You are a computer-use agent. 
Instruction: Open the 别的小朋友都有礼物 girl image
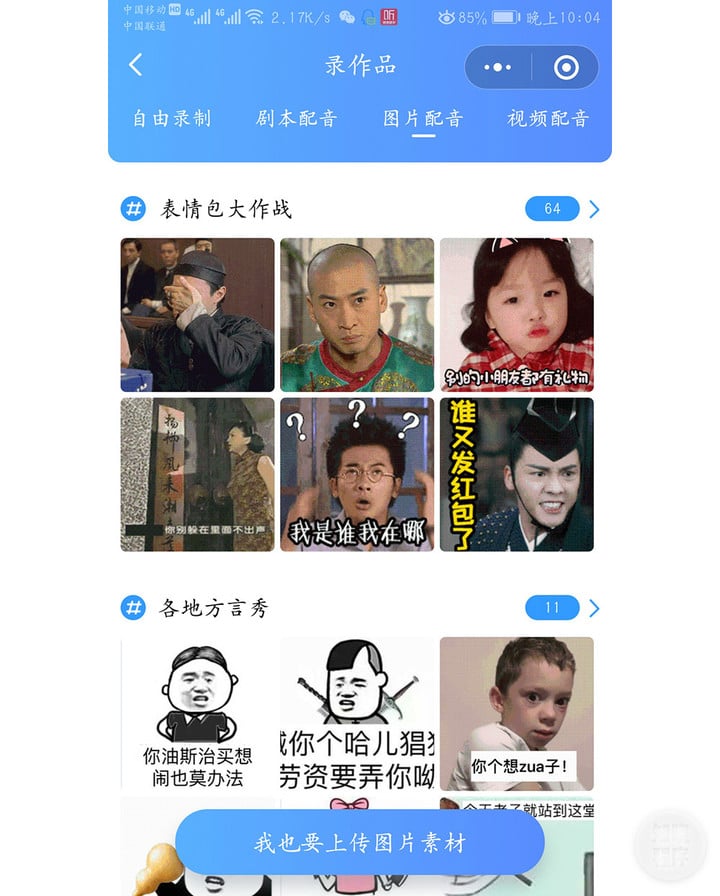[516, 314]
